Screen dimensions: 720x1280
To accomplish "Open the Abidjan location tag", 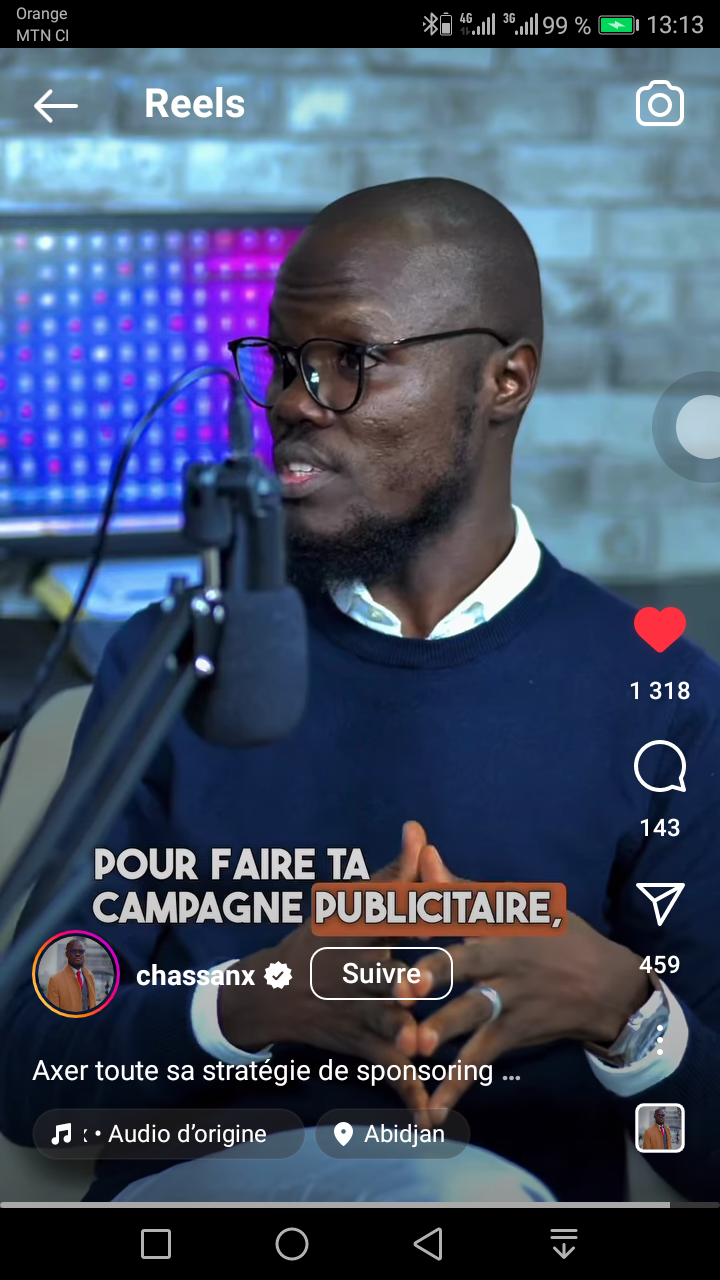I will tap(392, 1134).
